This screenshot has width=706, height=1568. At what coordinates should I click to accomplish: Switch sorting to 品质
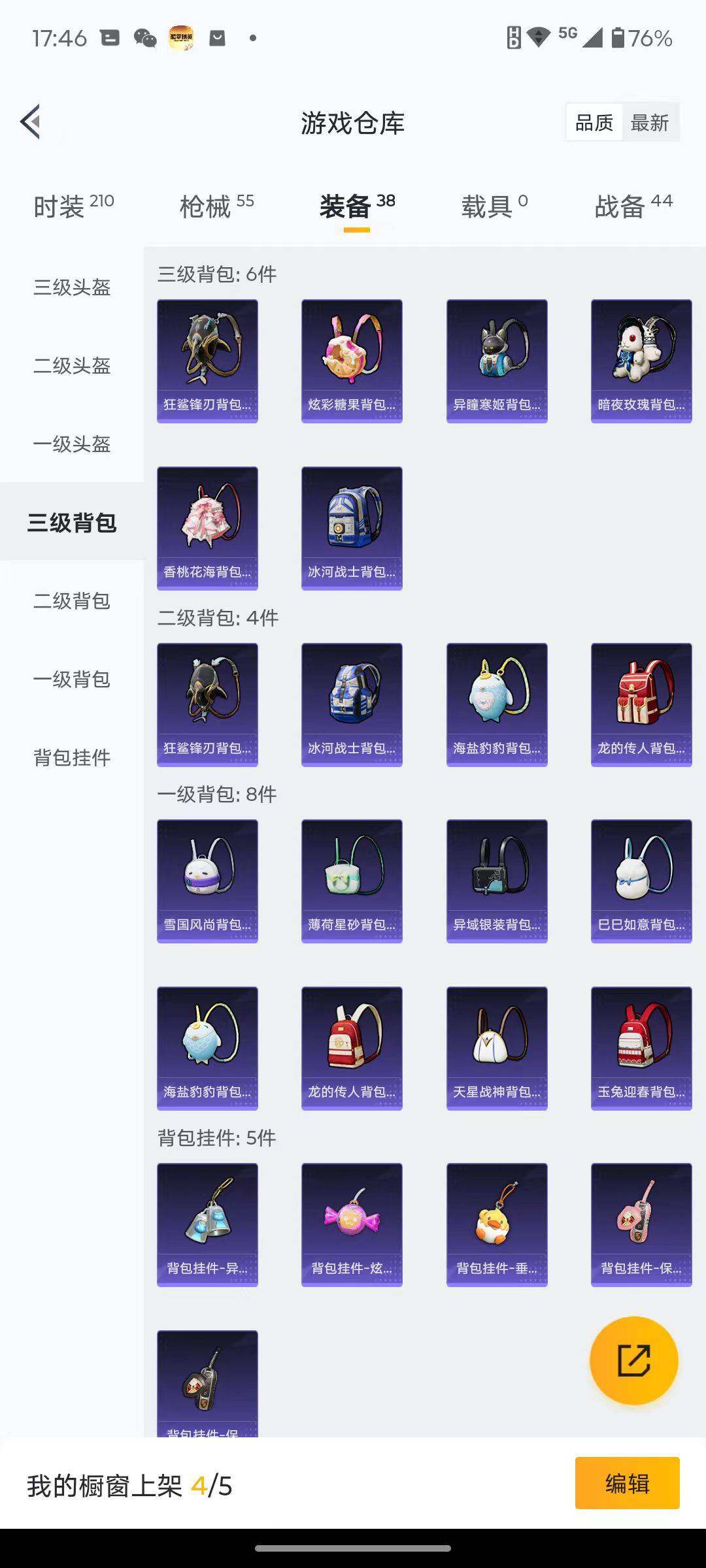tap(594, 122)
